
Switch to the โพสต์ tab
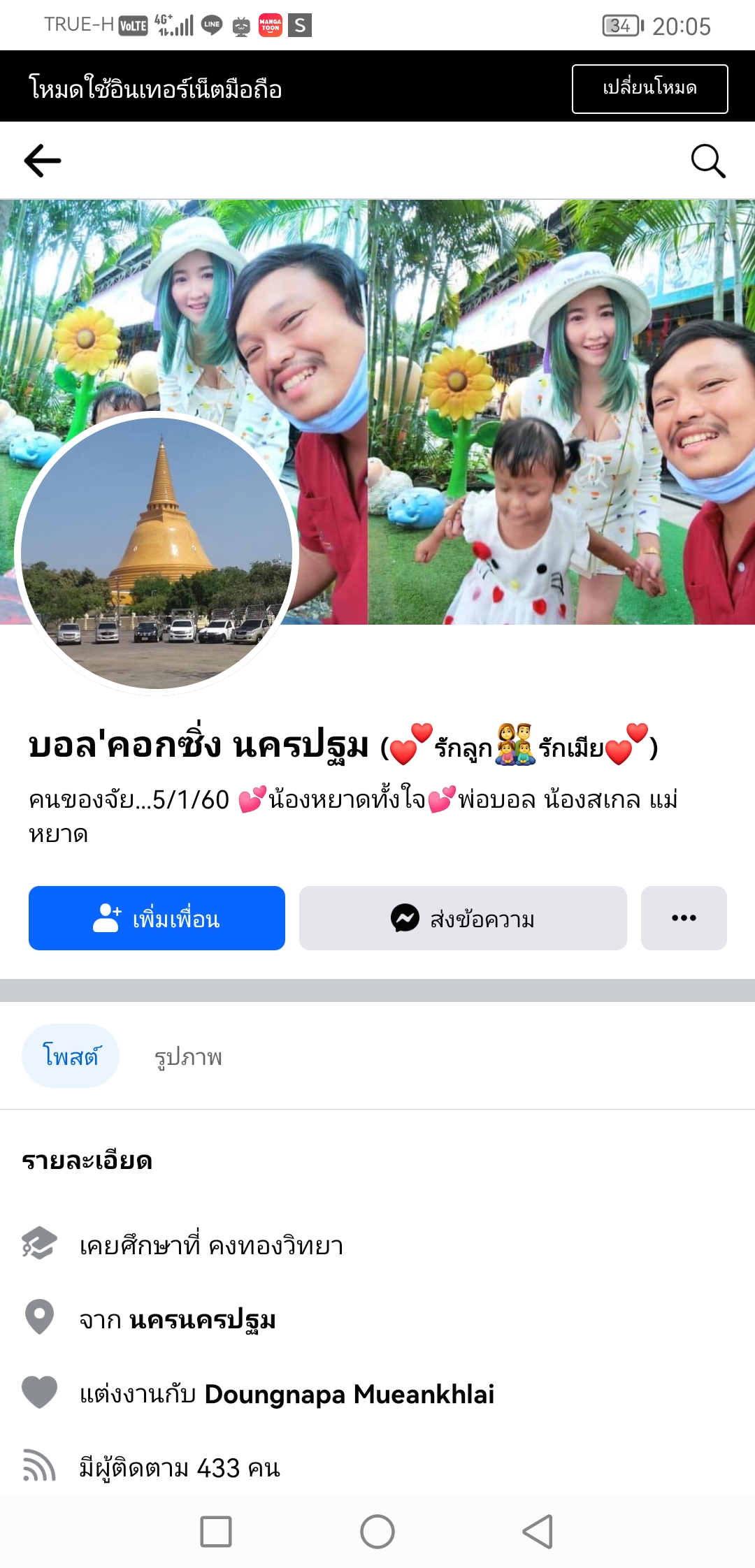point(71,1056)
